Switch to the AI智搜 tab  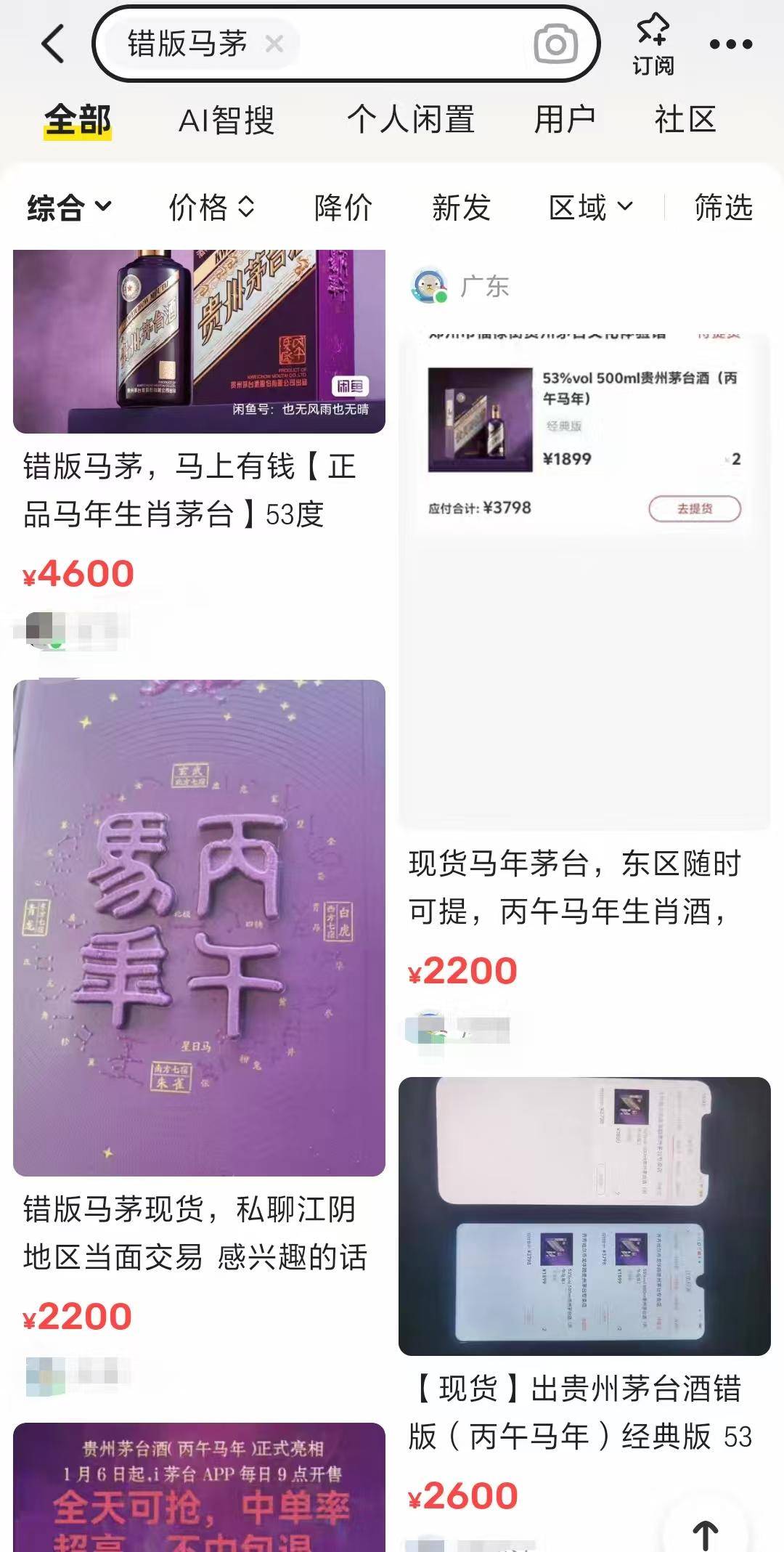(226, 120)
